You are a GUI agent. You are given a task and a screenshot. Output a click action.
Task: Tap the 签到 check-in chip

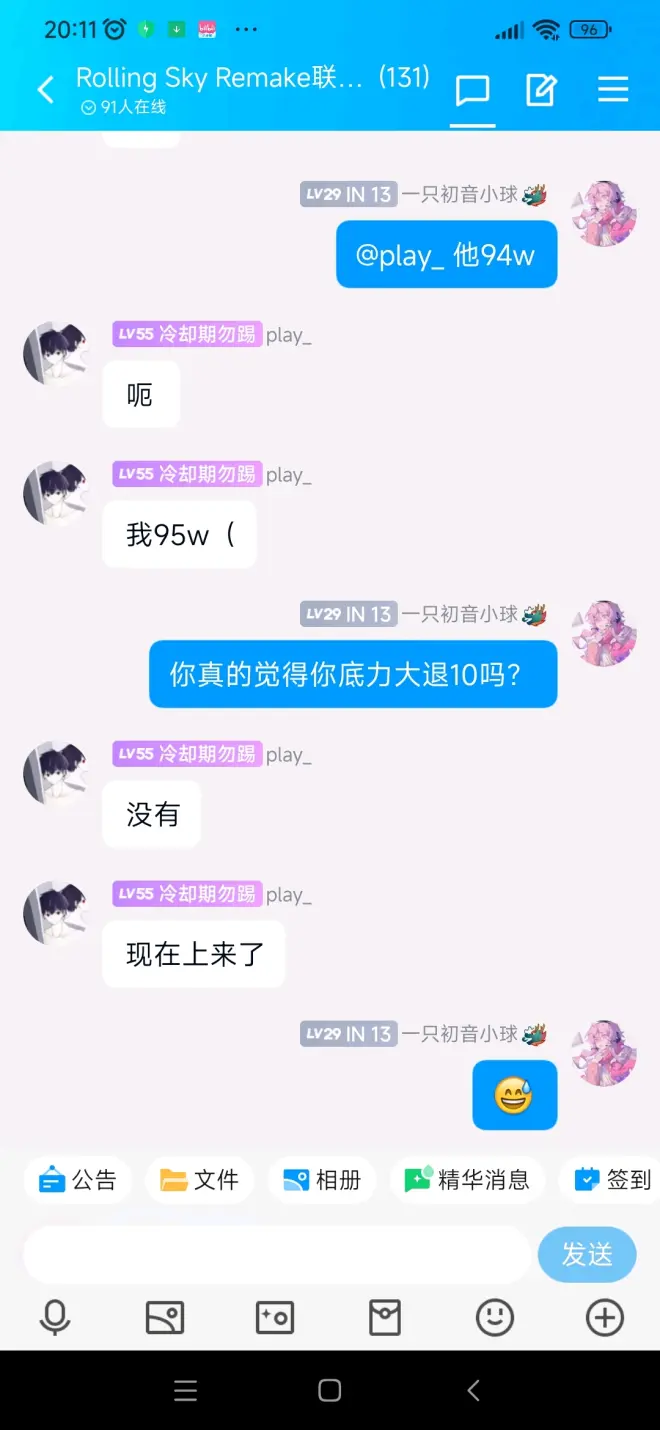[613, 1180]
